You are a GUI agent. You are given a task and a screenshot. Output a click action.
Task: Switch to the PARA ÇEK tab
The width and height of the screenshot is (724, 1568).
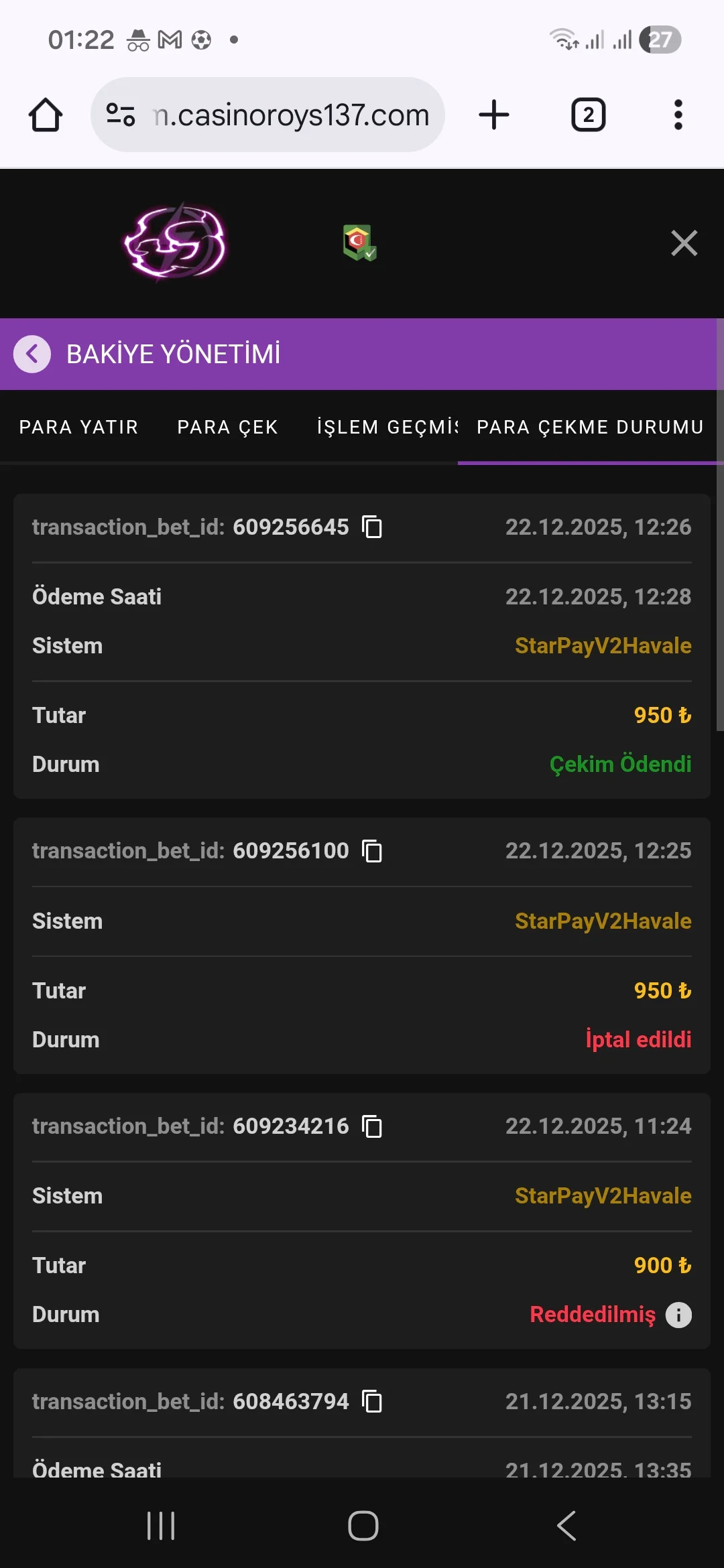click(227, 427)
